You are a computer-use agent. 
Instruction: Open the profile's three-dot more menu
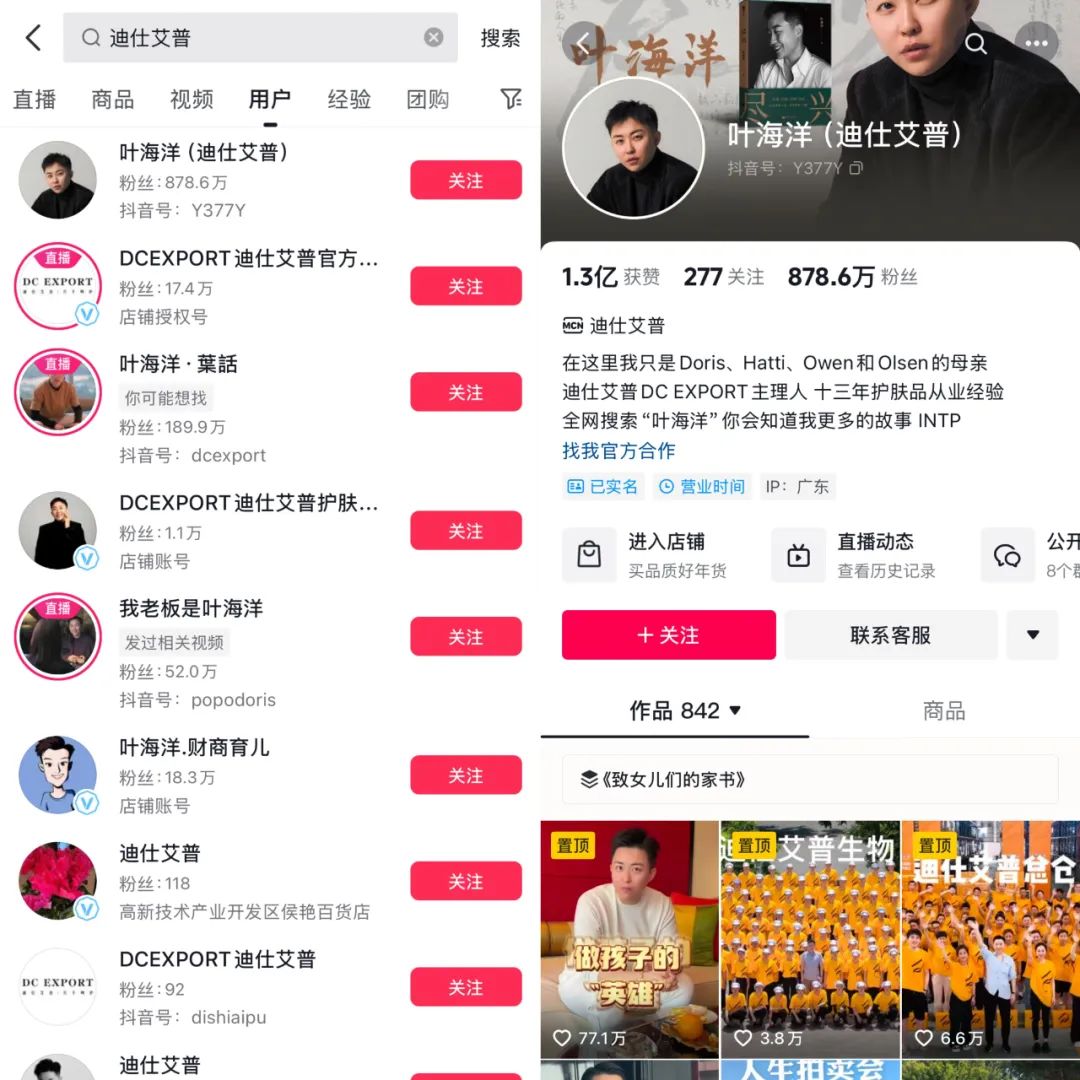coord(1036,43)
